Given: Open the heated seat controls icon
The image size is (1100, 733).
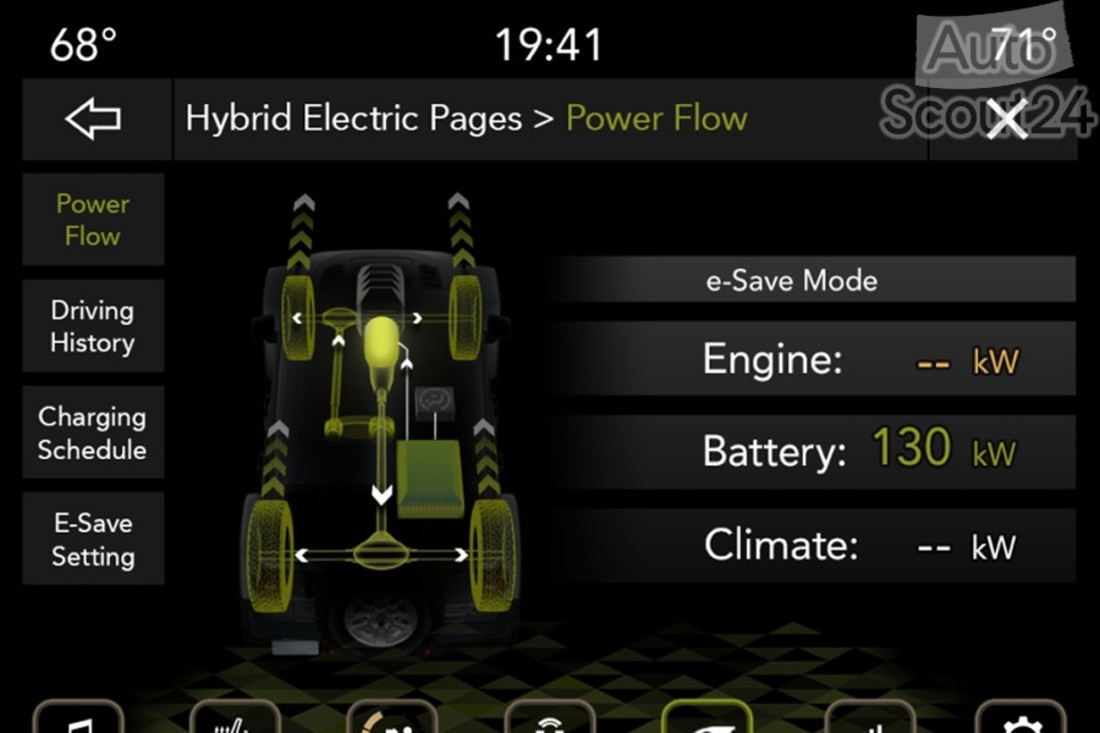Looking at the screenshot, I should point(235,720).
